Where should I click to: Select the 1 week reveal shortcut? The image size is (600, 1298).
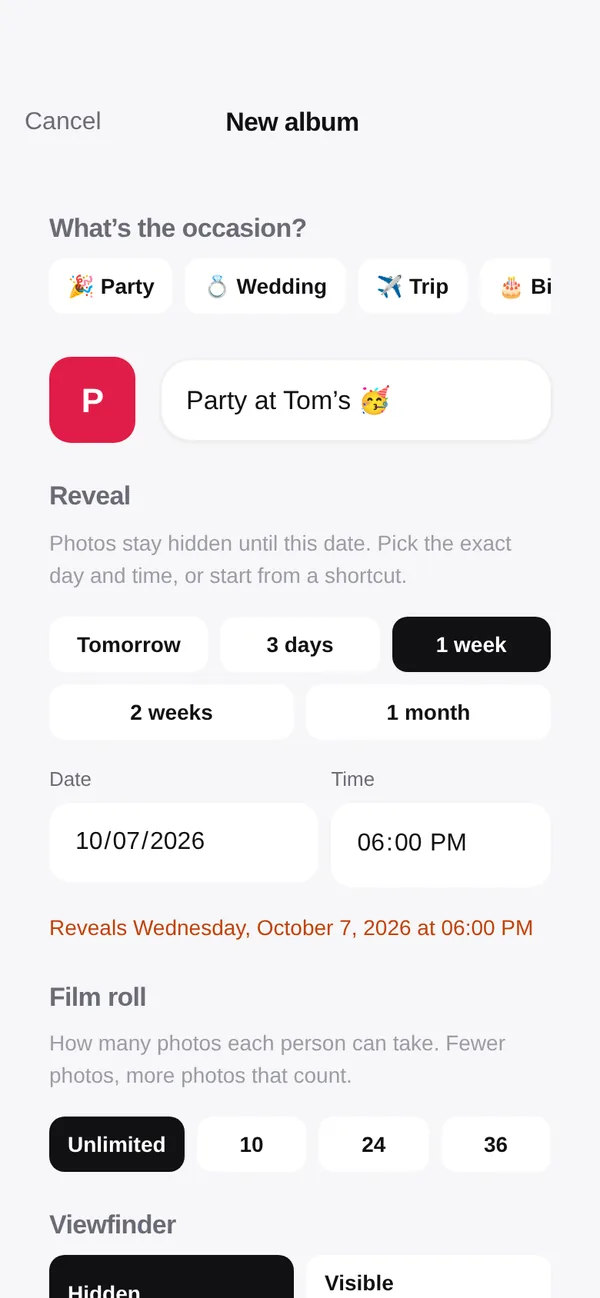click(471, 645)
